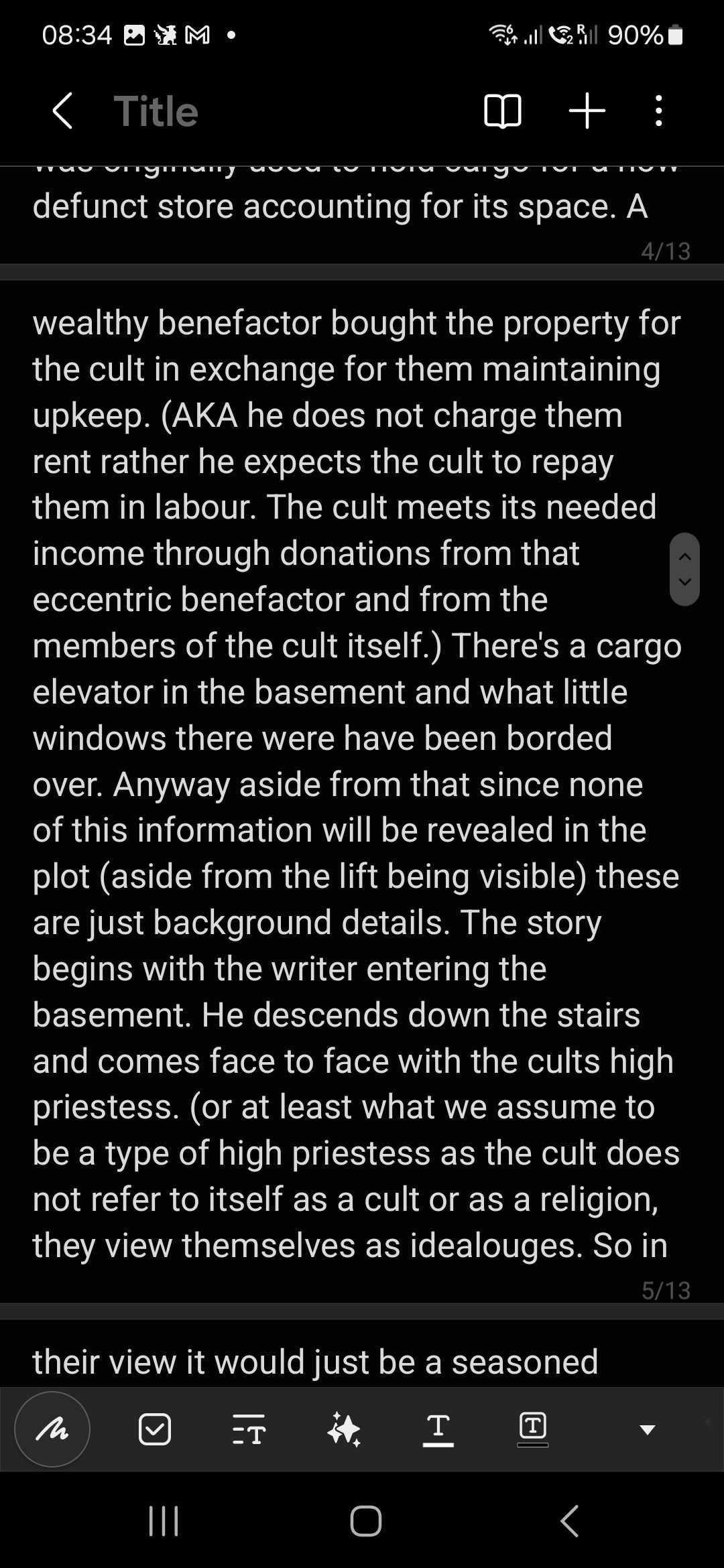Open recent apps

click(x=163, y=1521)
